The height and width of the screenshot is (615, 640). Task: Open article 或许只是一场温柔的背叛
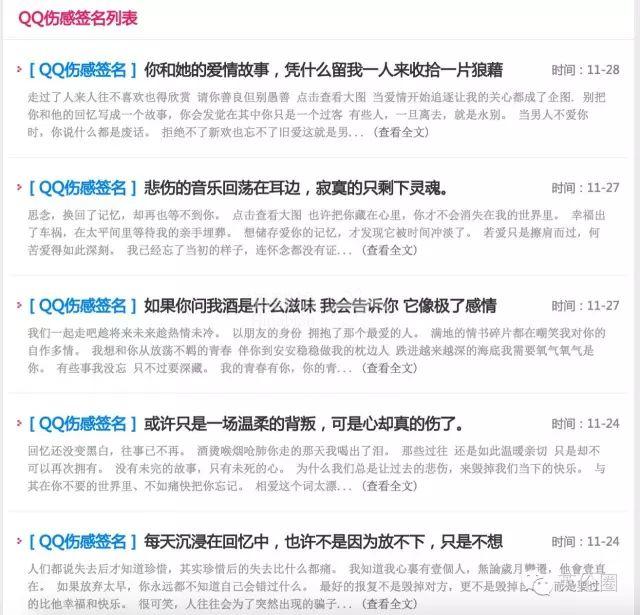(321, 424)
